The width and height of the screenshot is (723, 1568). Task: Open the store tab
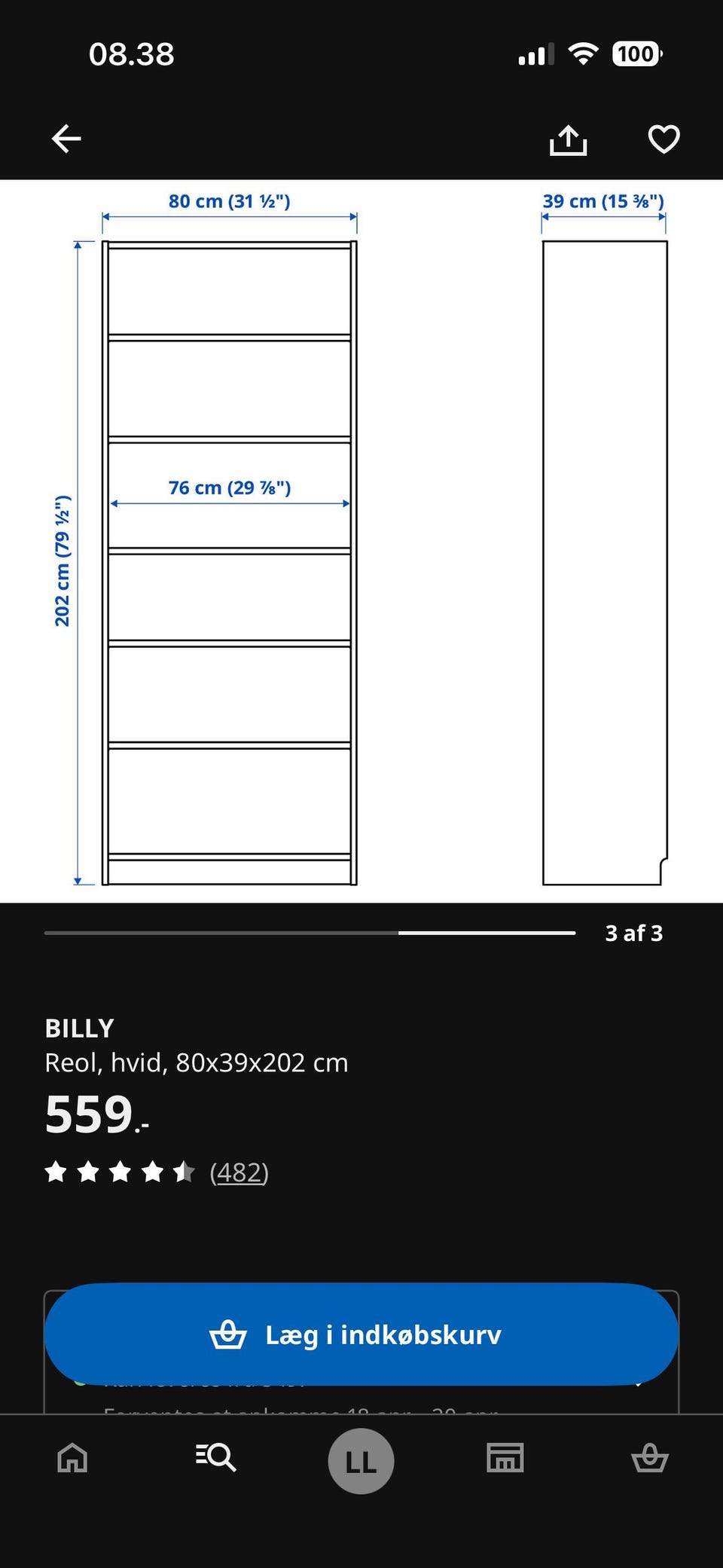[505, 1457]
